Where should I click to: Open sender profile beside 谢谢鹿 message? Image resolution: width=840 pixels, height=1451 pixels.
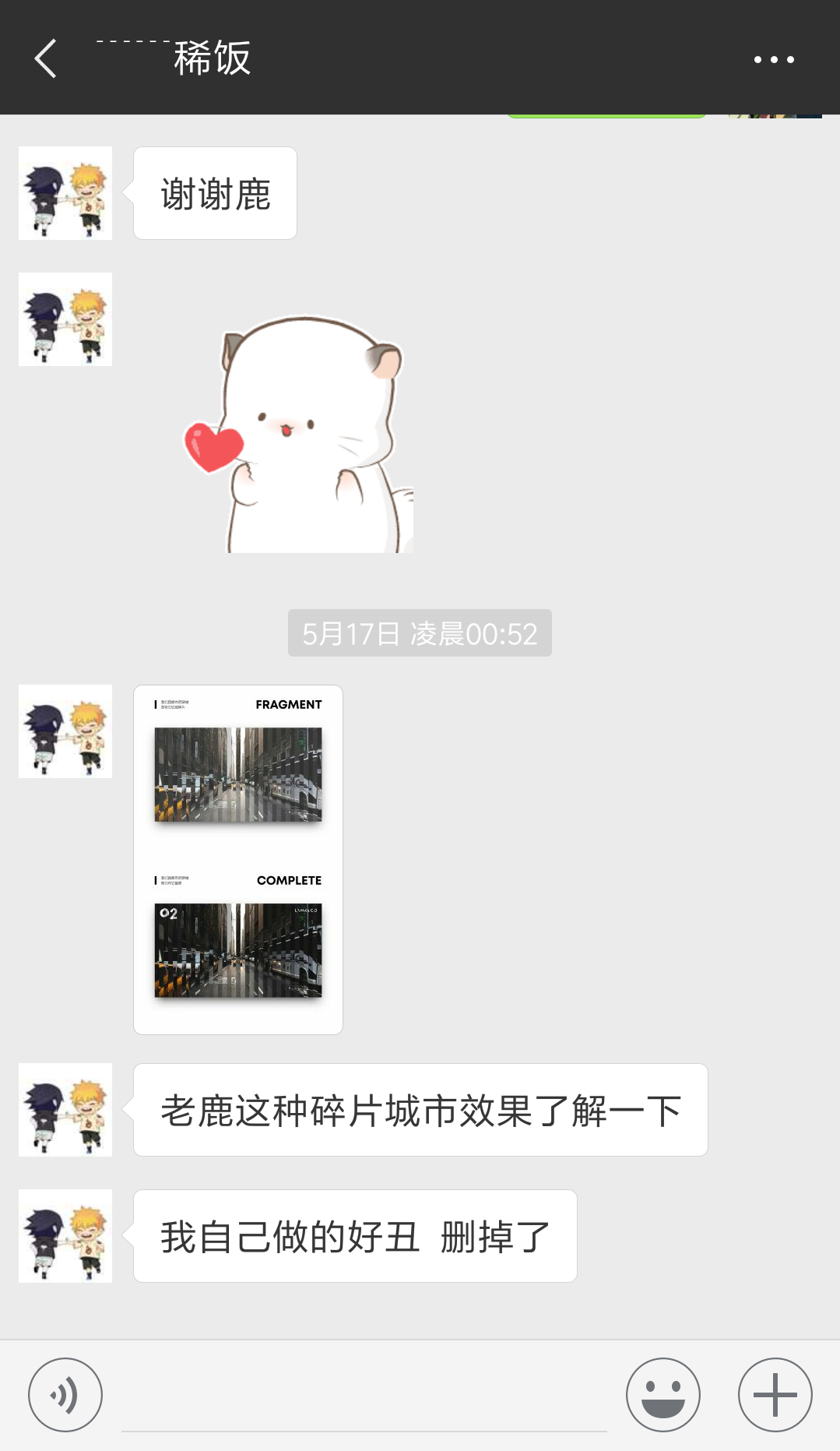tap(65, 193)
